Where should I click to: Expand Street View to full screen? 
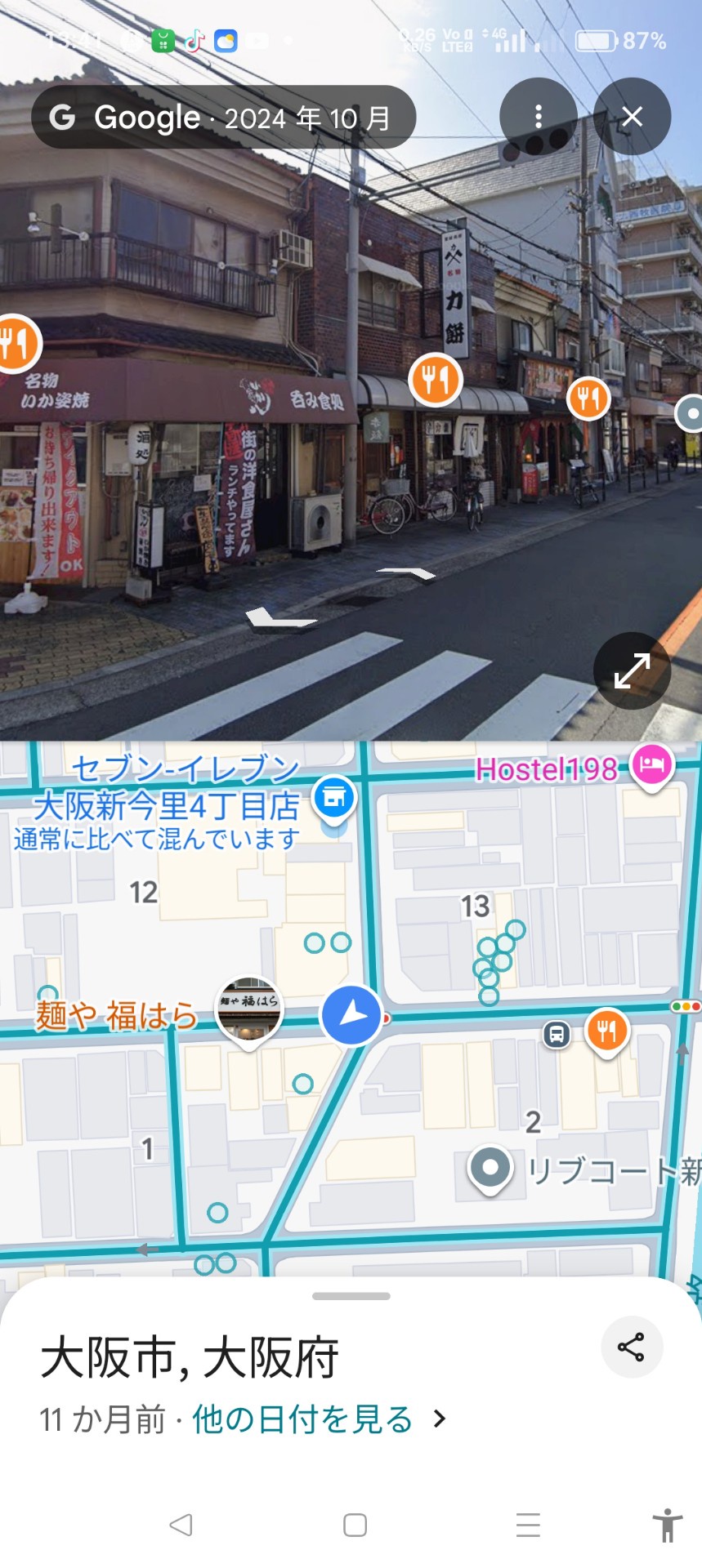point(632,670)
